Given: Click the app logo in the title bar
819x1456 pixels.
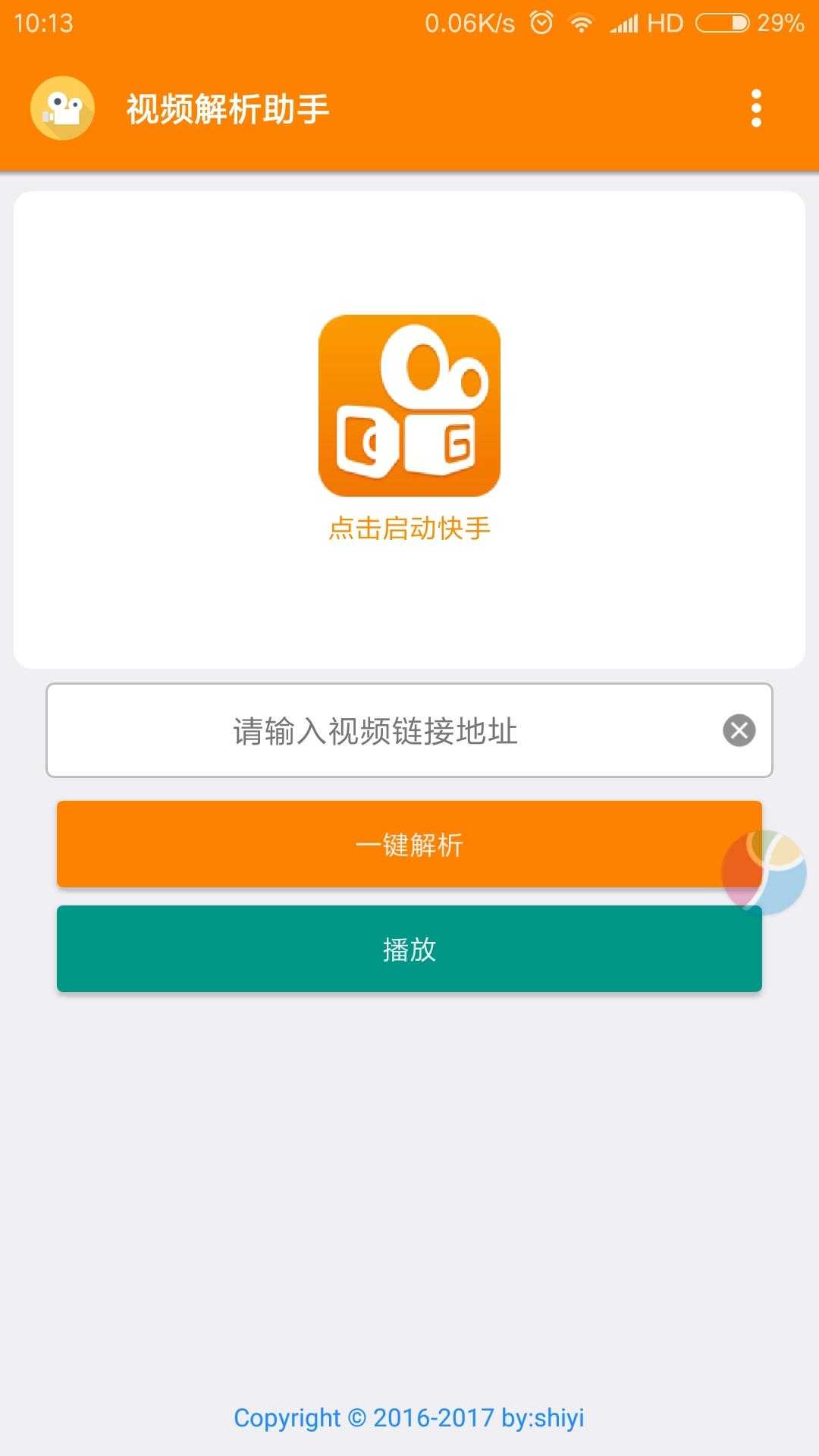Looking at the screenshot, I should click(x=63, y=108).
